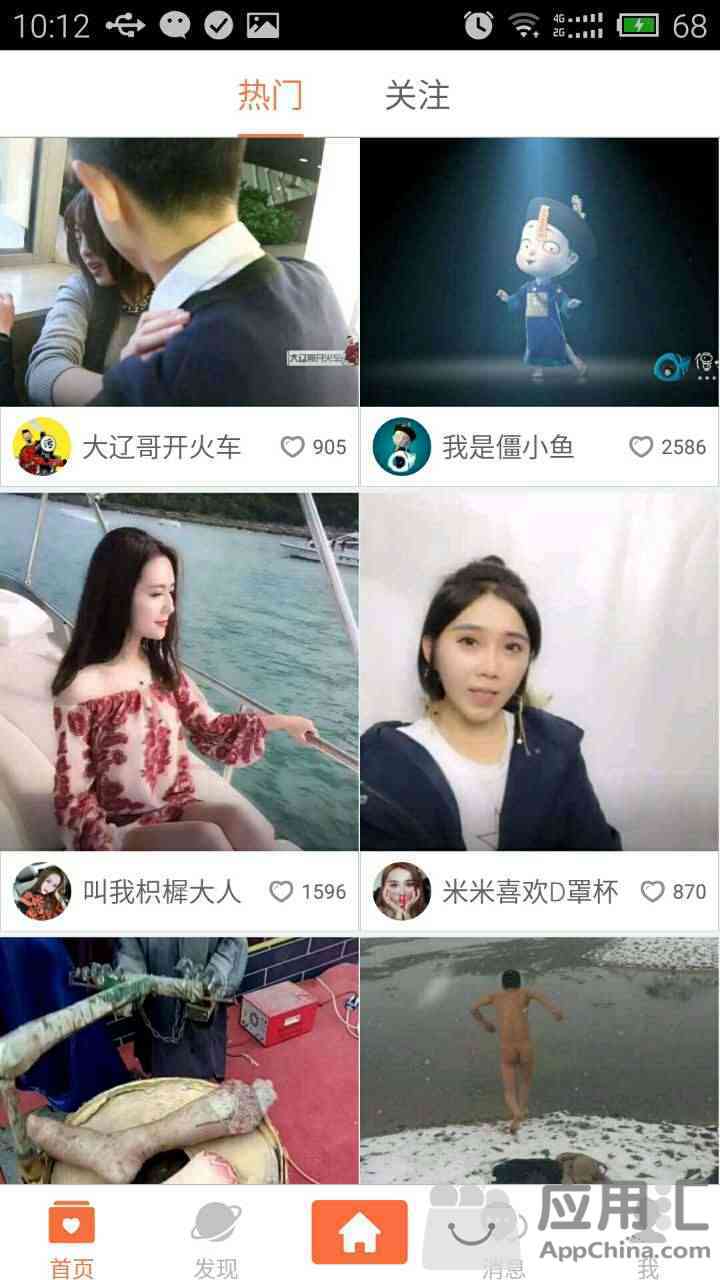
Task: Switch to the 热门 tab
Action: tap(270, 96)
